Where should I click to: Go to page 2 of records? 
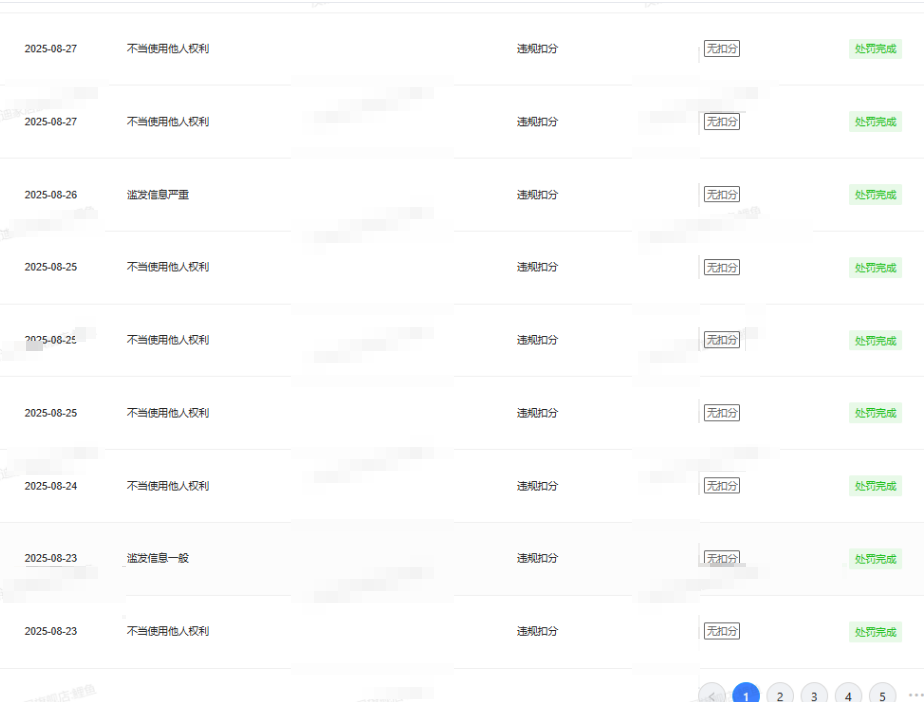(780, 694)
